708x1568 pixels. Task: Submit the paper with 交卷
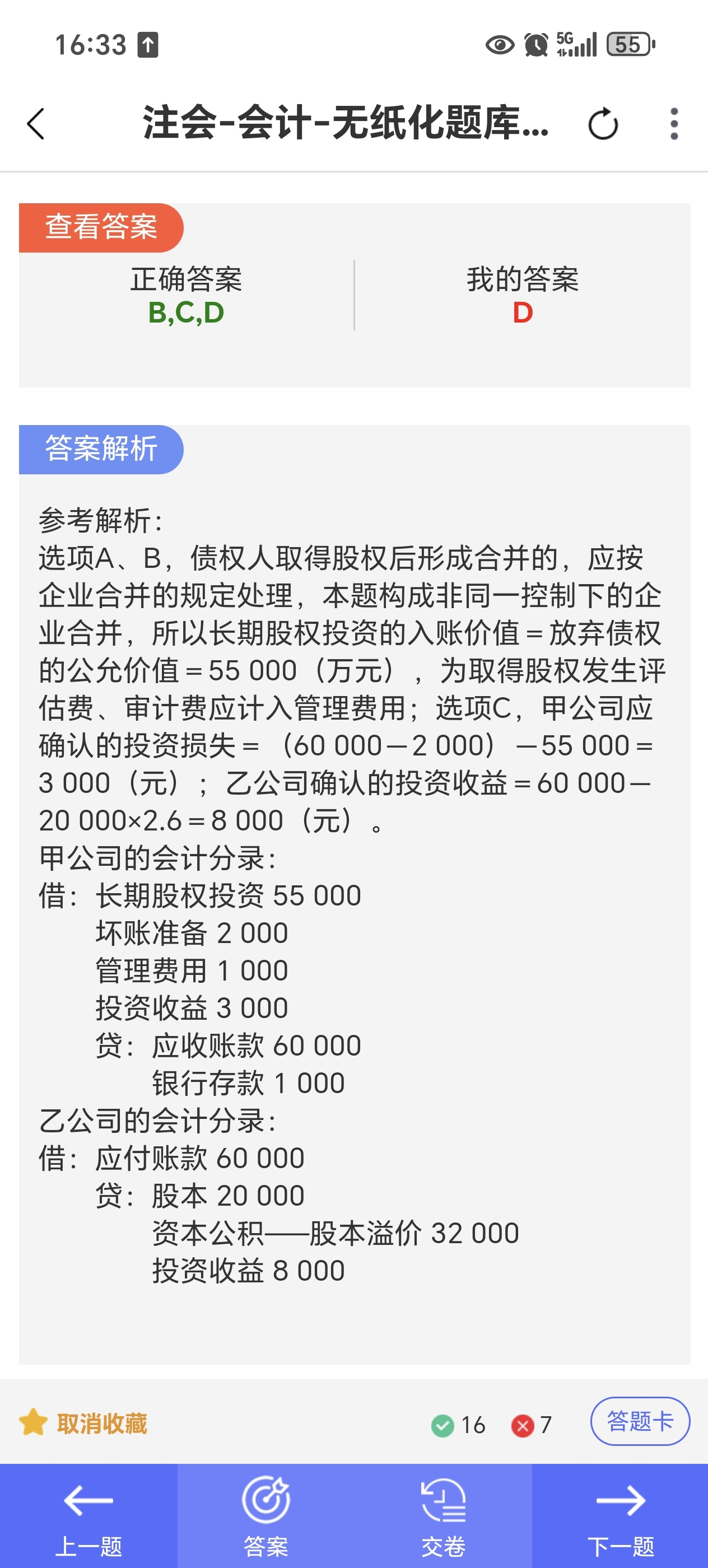[x=443, y=1516]
